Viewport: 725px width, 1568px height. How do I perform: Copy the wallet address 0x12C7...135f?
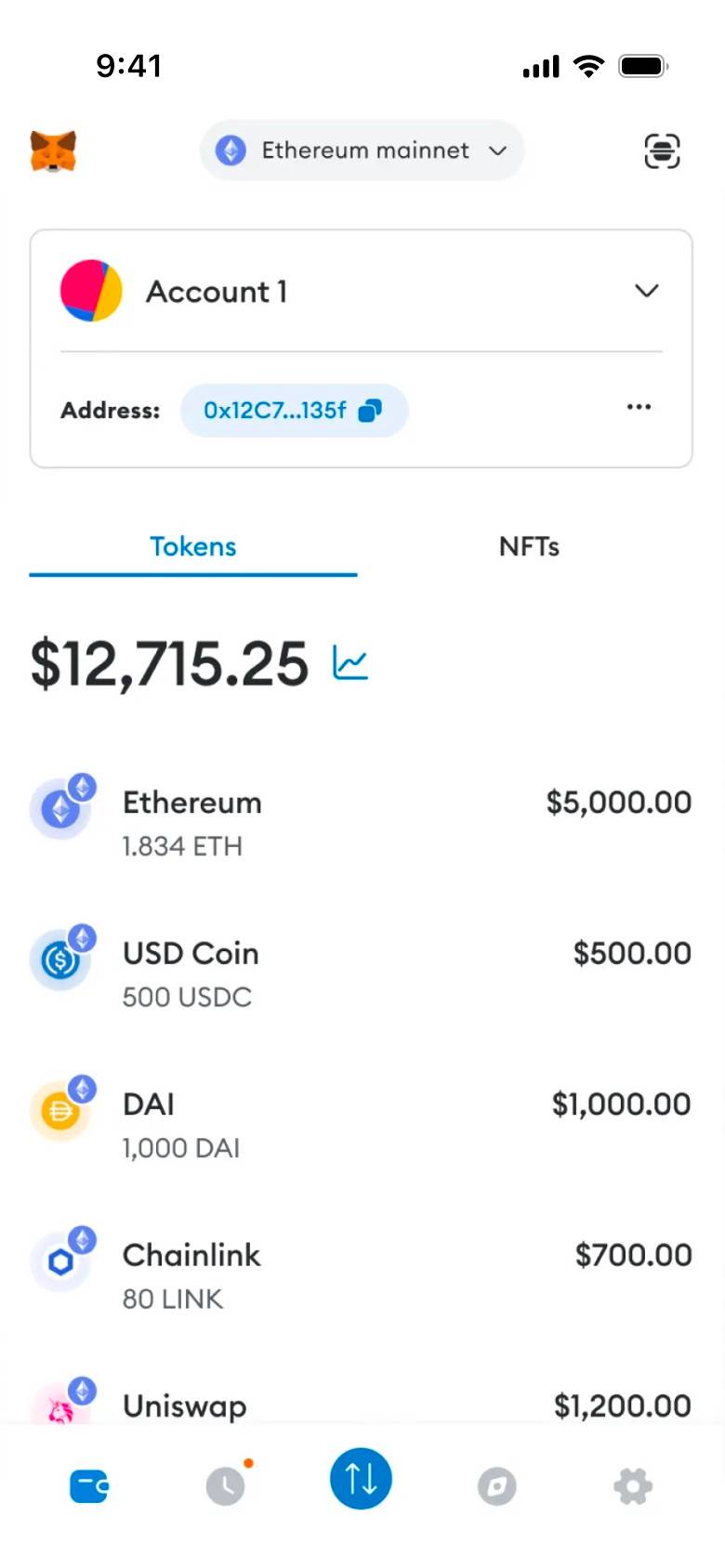point(294,410)
